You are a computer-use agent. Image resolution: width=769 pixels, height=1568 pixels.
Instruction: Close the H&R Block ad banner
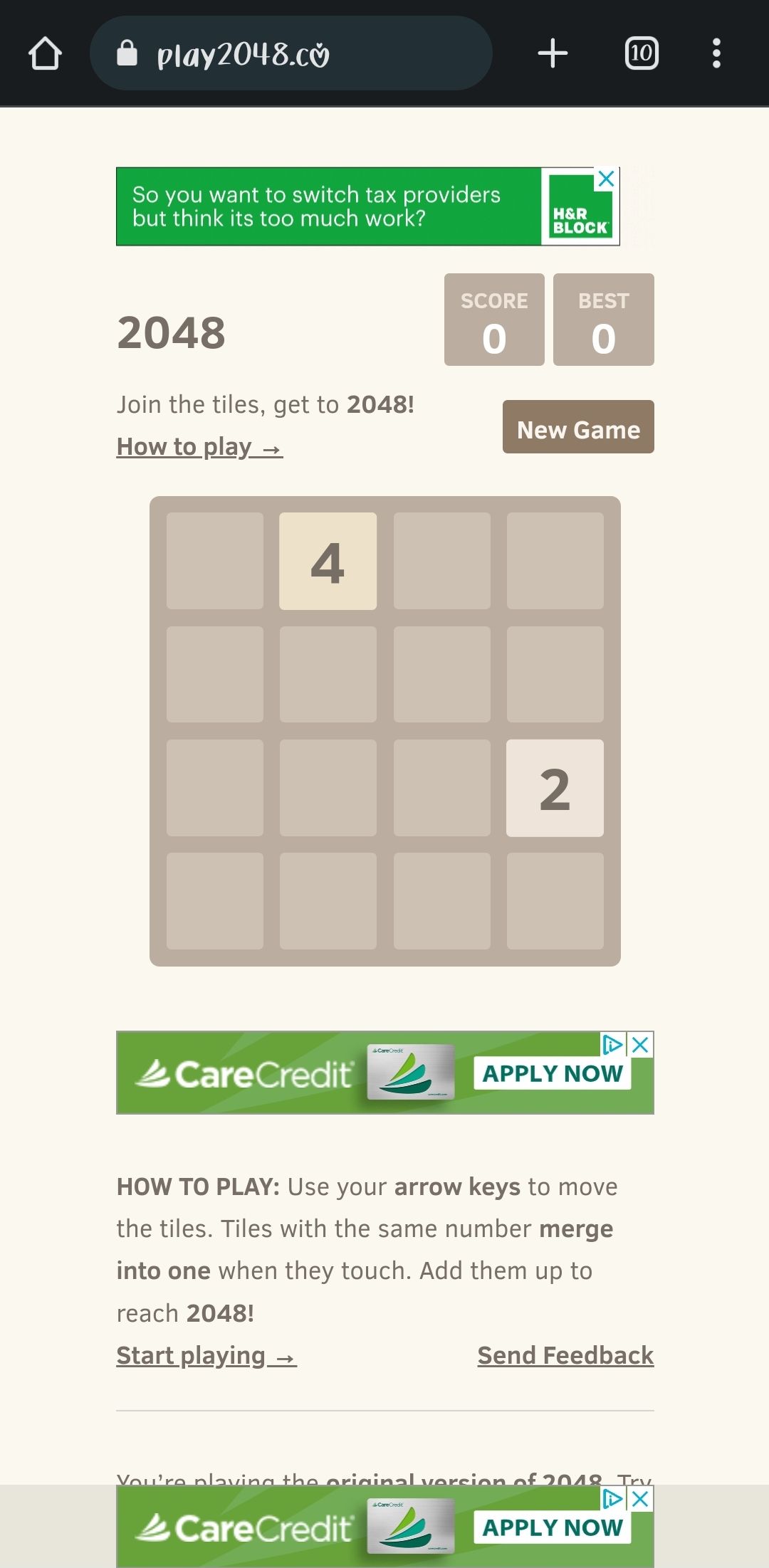[x=606, y=179]
